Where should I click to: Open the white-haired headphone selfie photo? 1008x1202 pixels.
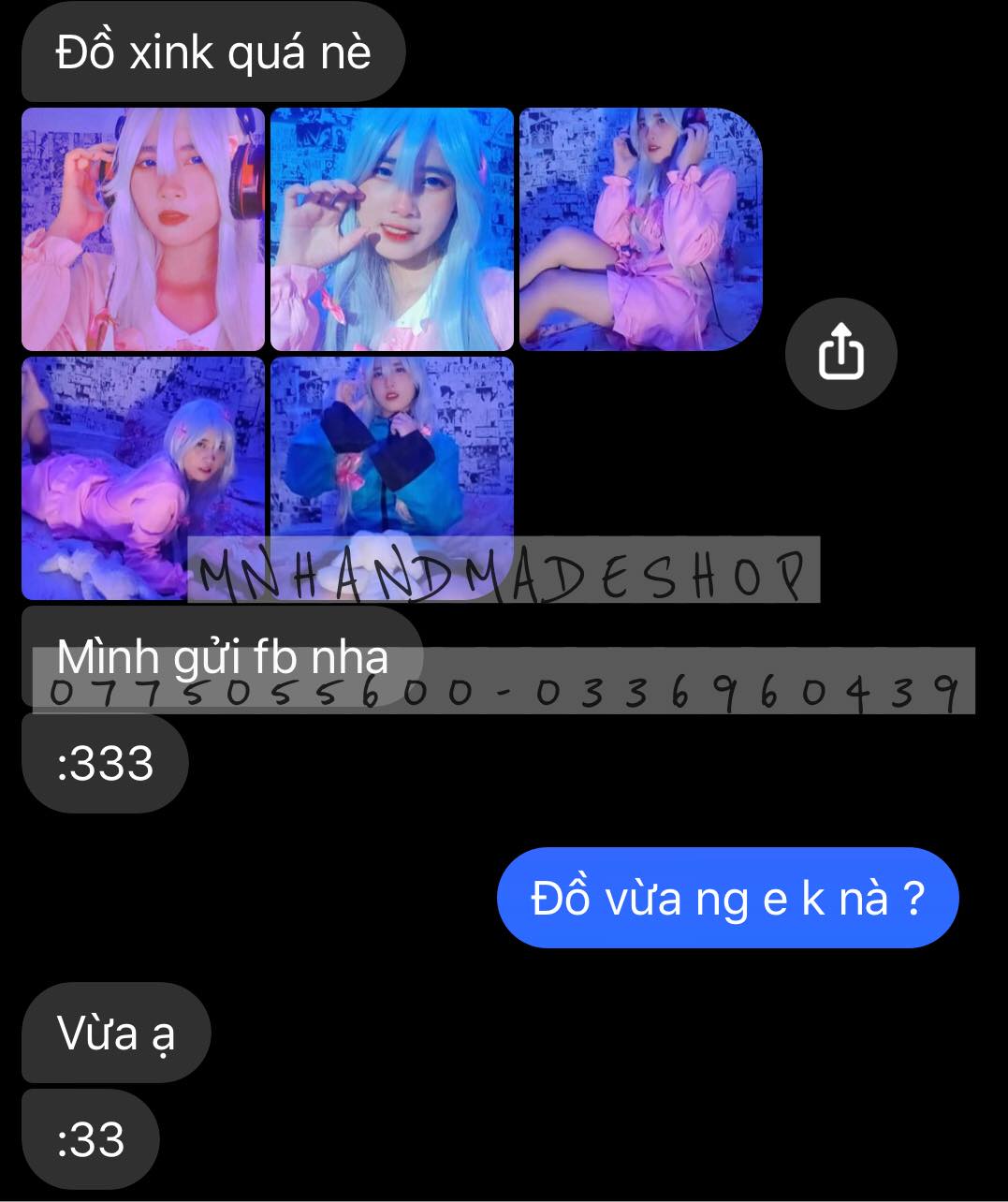coord(143,229)
